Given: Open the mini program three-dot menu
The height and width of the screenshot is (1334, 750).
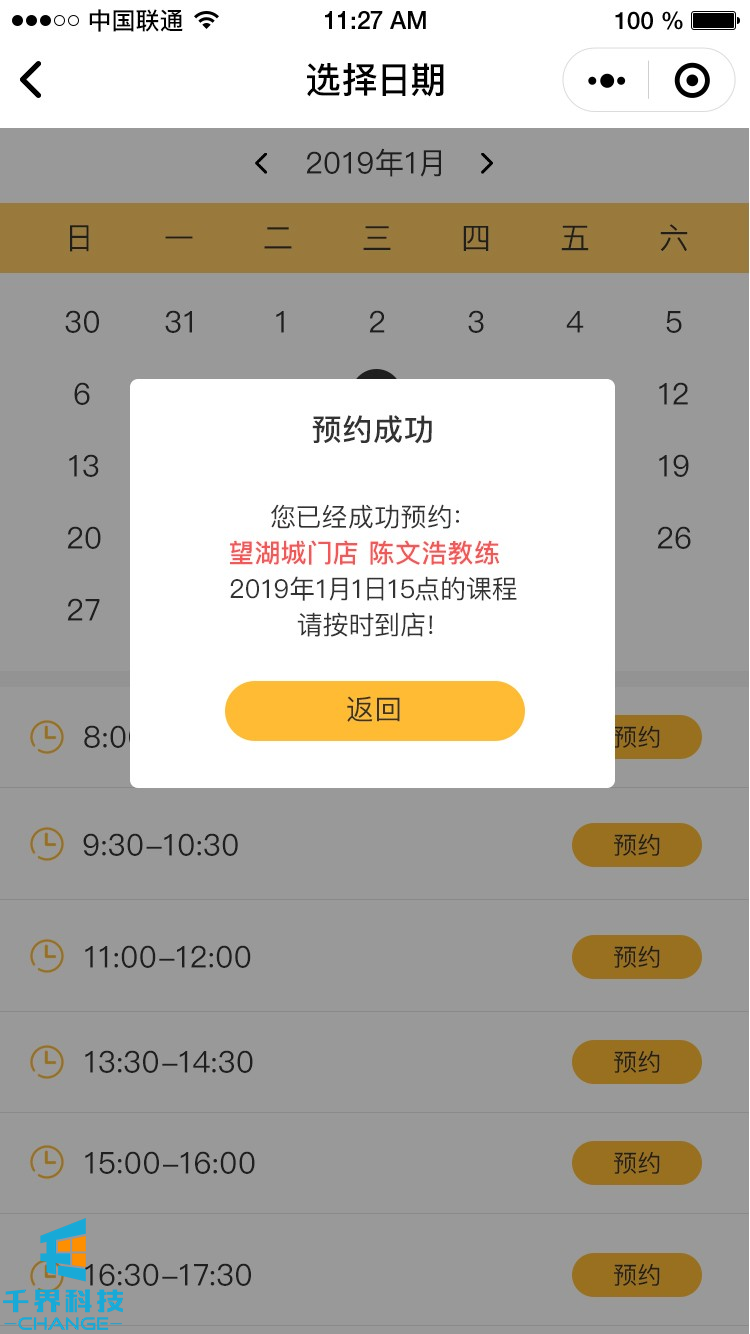Looking at the screenshot, I should tap(606, 80).
